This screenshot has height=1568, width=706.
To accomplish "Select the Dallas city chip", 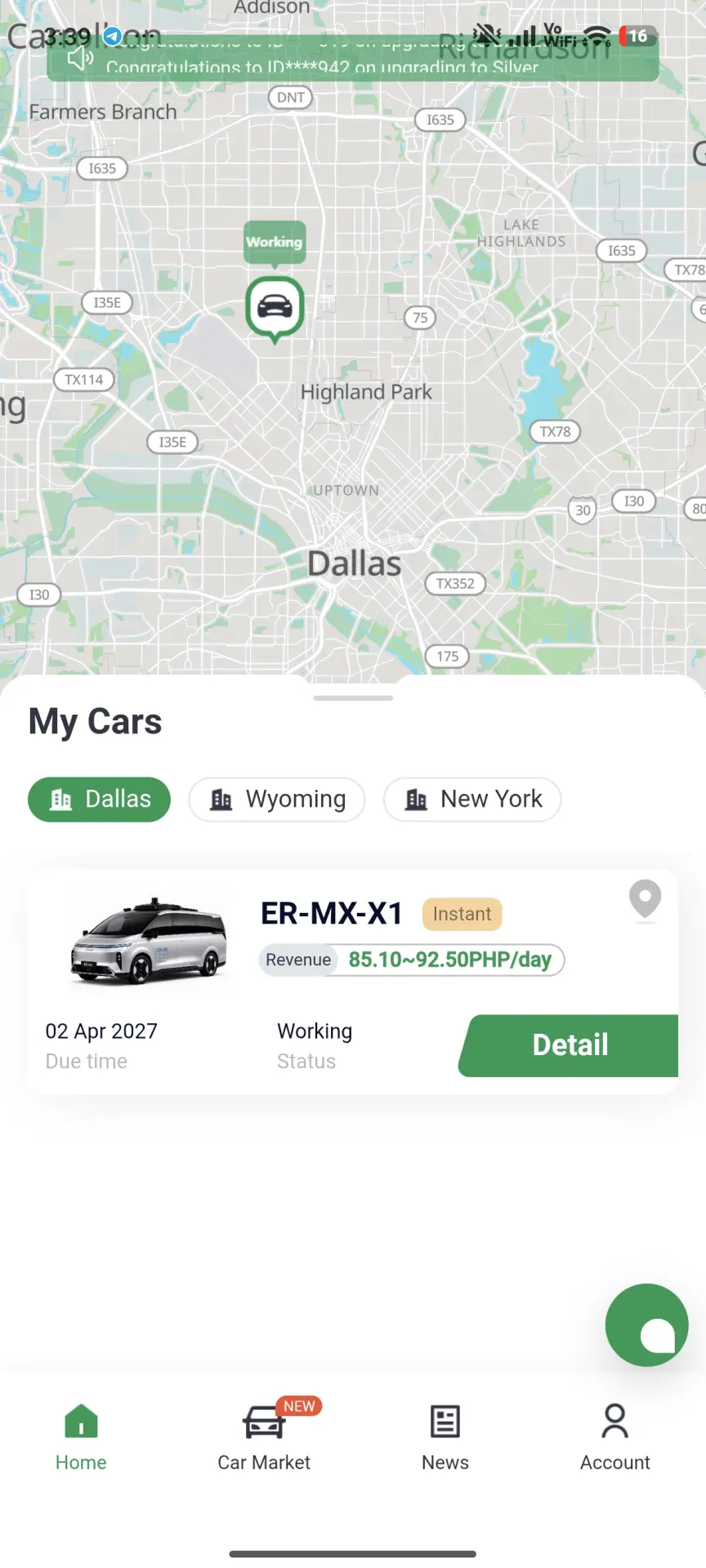I will coord(99,800).
